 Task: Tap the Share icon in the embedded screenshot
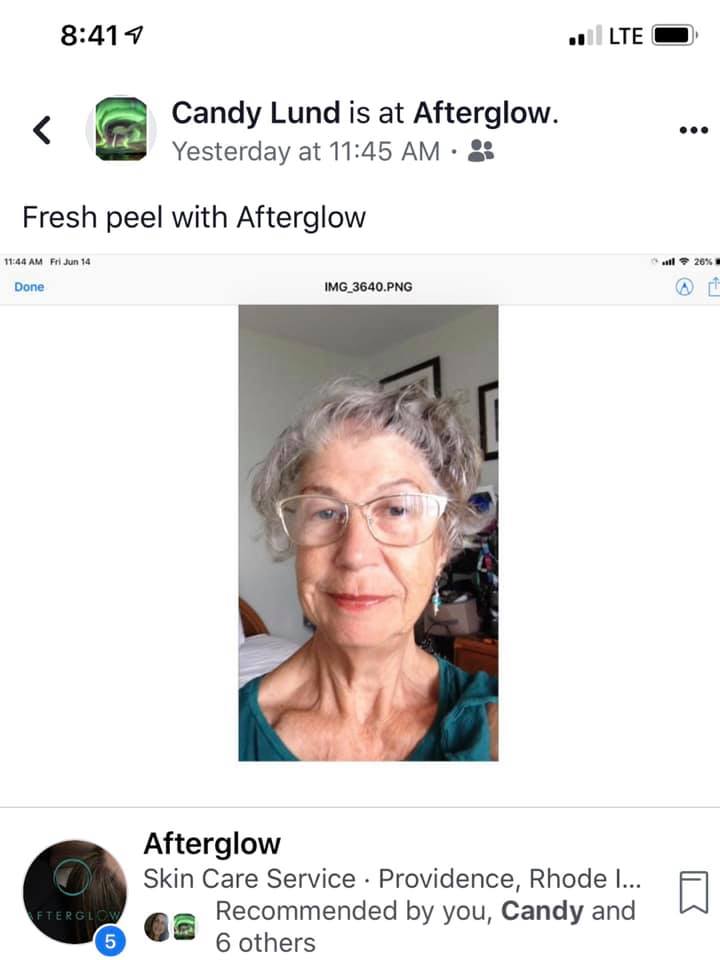pos(712,286)
